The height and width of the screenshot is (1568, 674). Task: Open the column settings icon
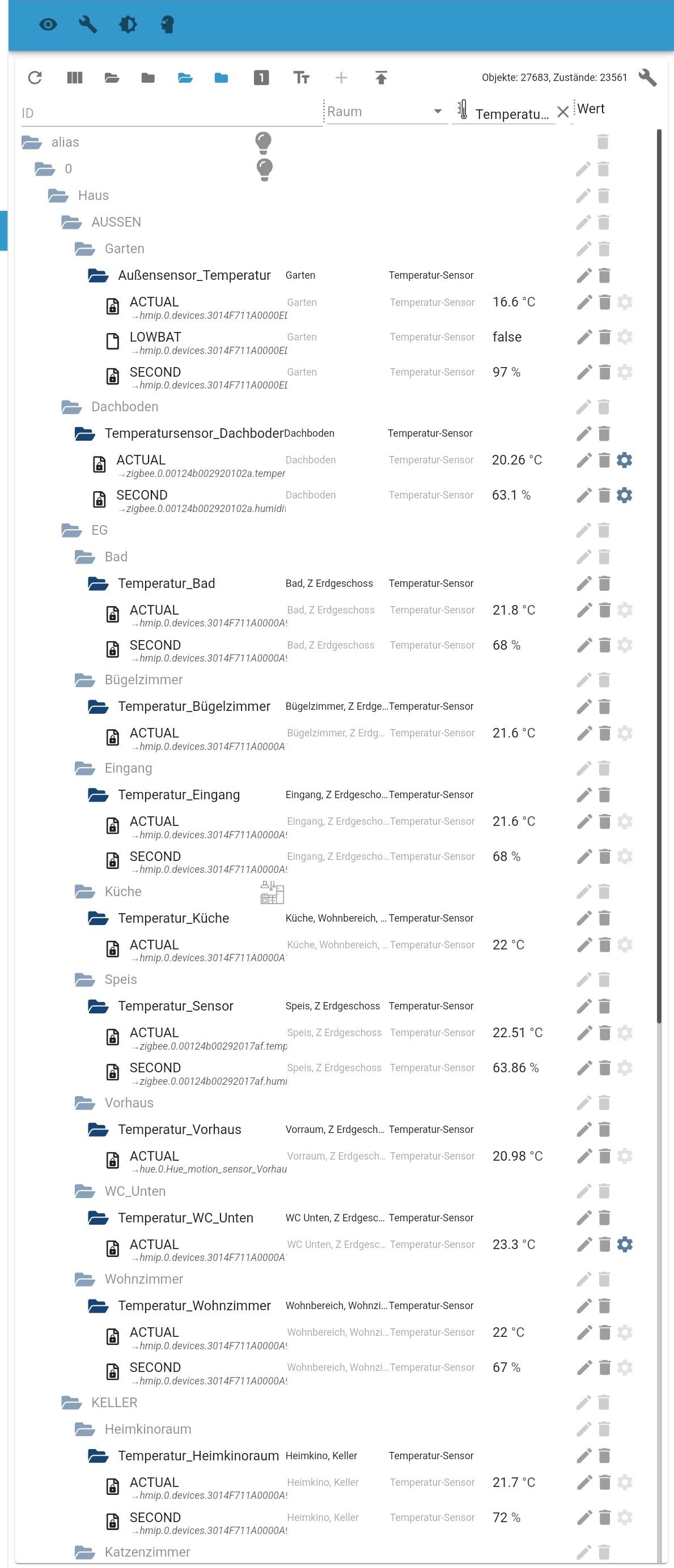point(74,77)
